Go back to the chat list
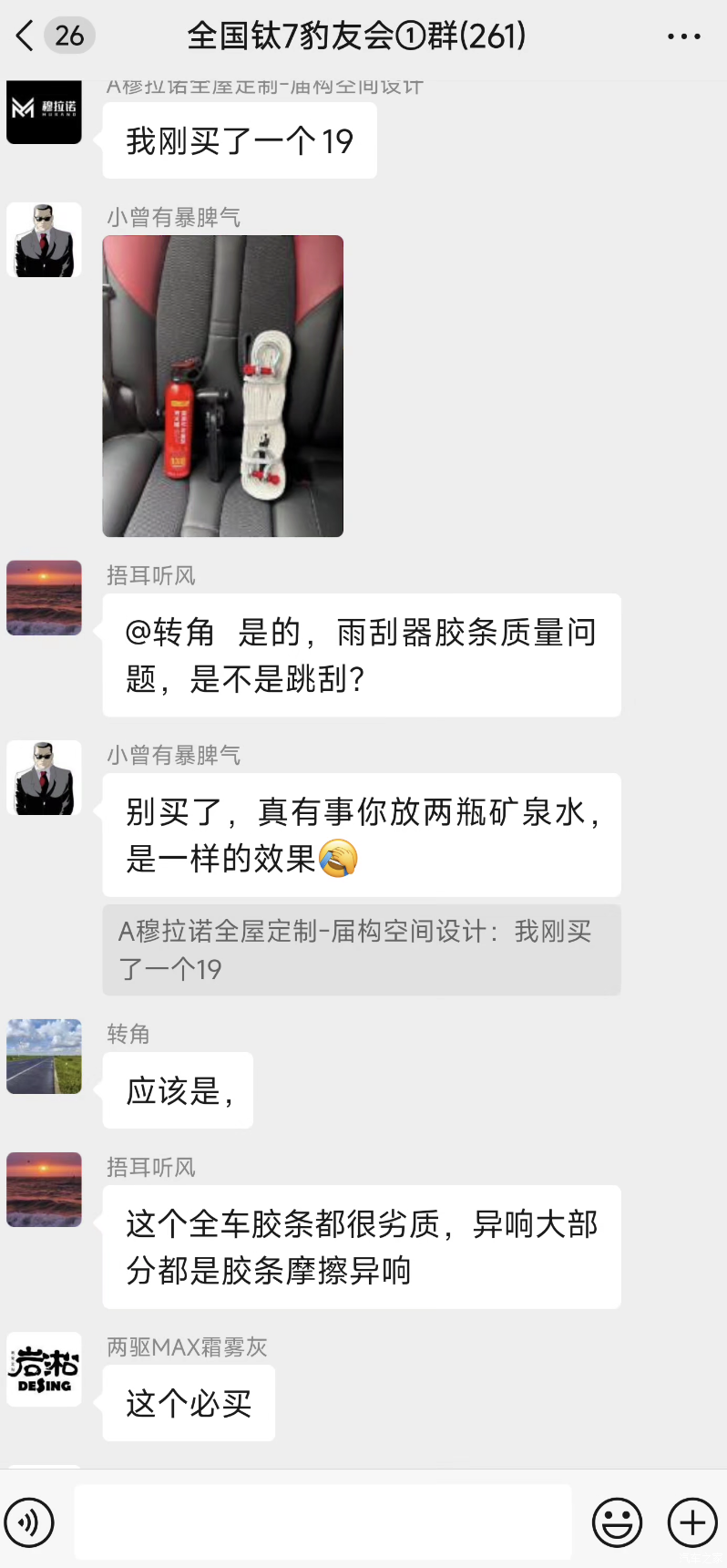This screenshot has height=1568, width=727. click(26, 36)
